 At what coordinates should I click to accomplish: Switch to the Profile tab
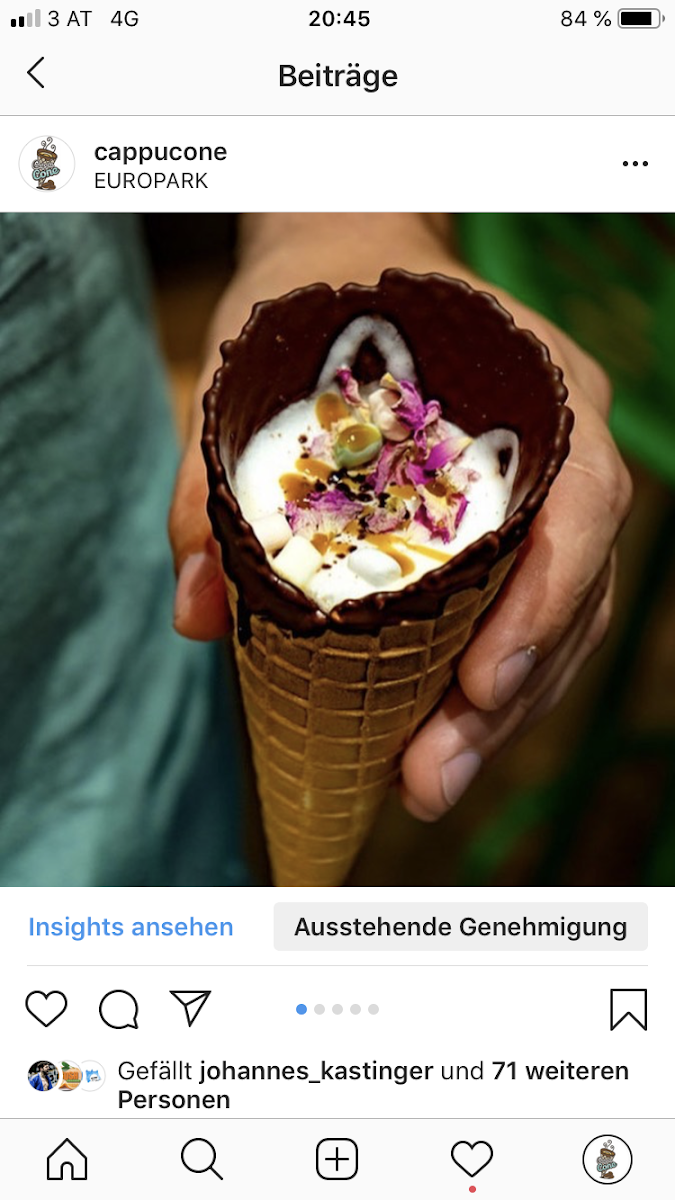pyautogui.click(x=607, y=1160)
